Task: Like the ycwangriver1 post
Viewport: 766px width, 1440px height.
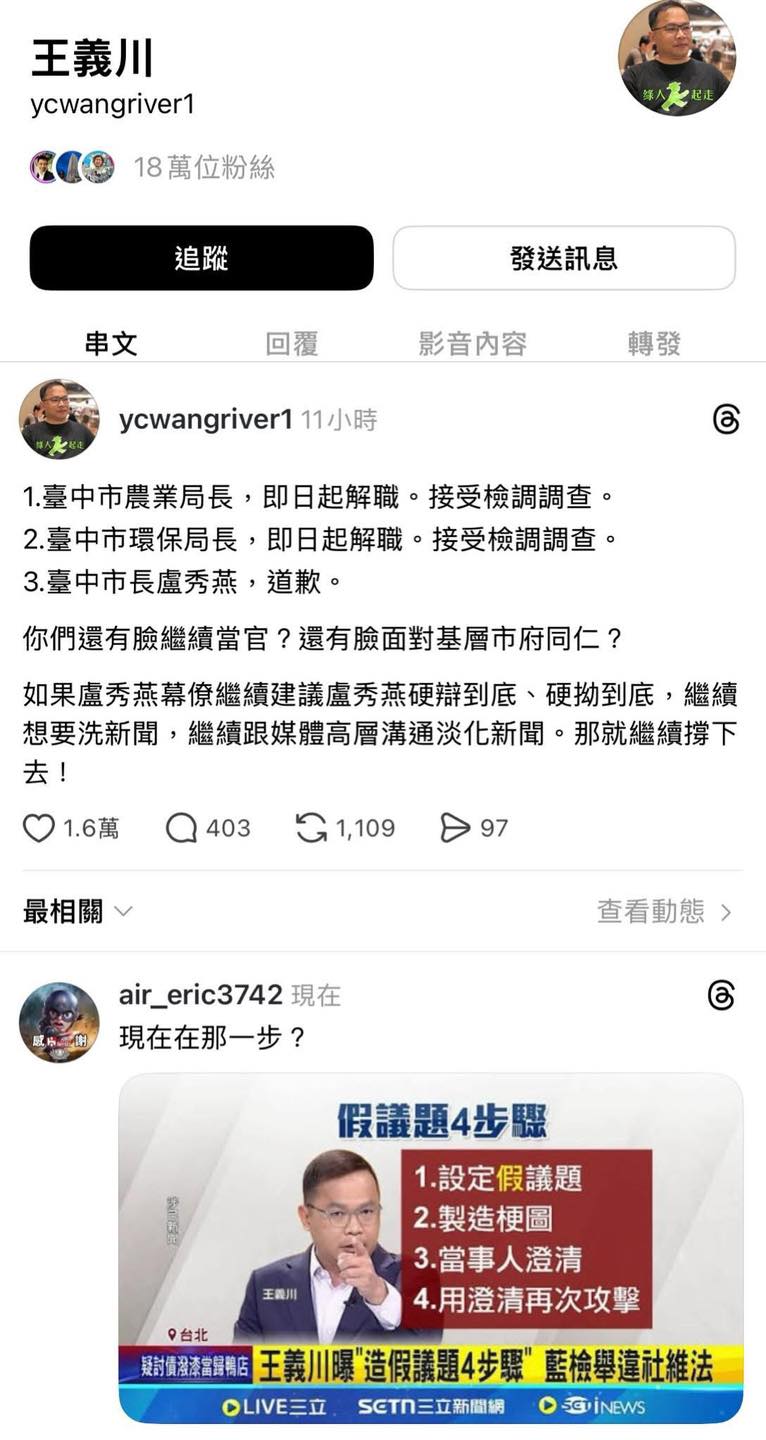Action: [39, 828]
